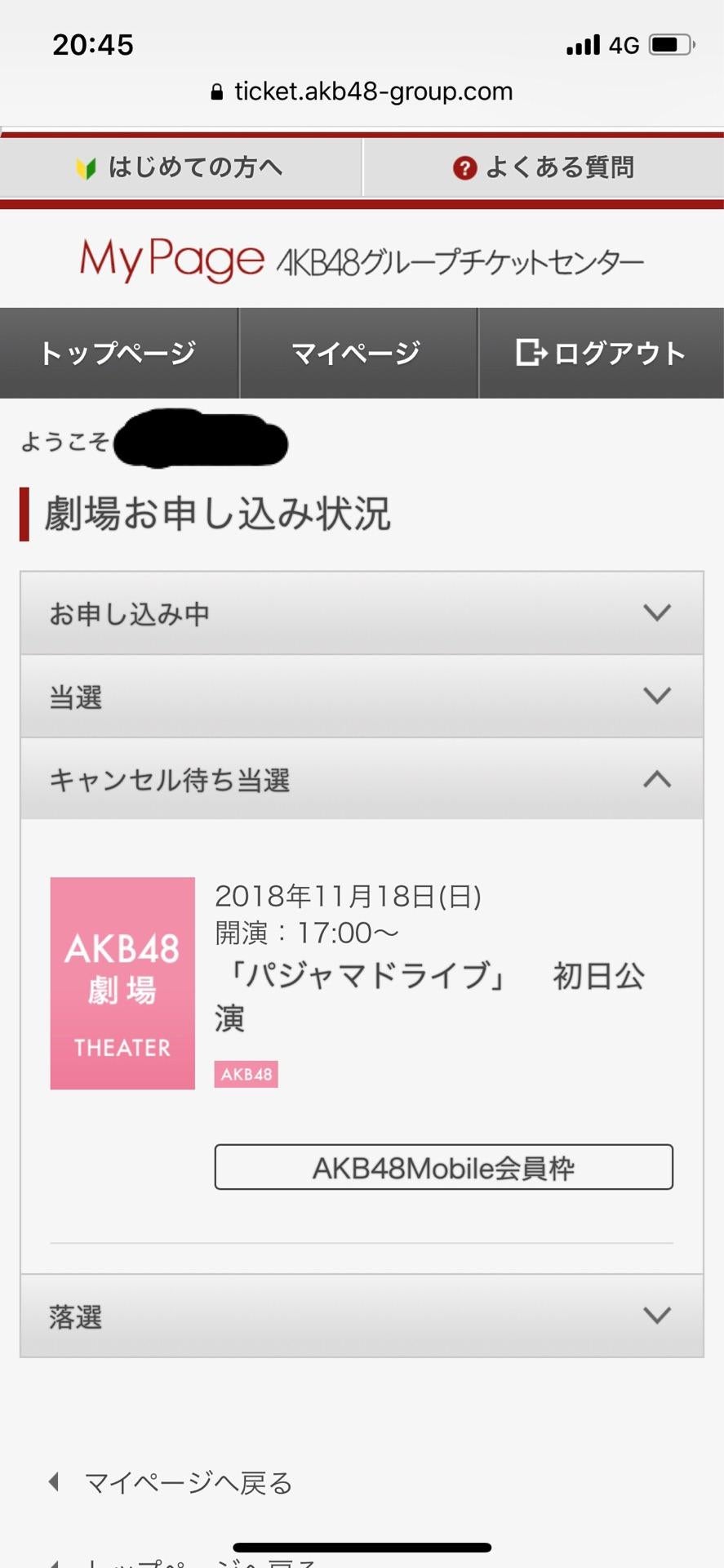The image size is (724, 1568).
Task: Switch to マイページ navigation tab
Action: [x=358, y=353]
